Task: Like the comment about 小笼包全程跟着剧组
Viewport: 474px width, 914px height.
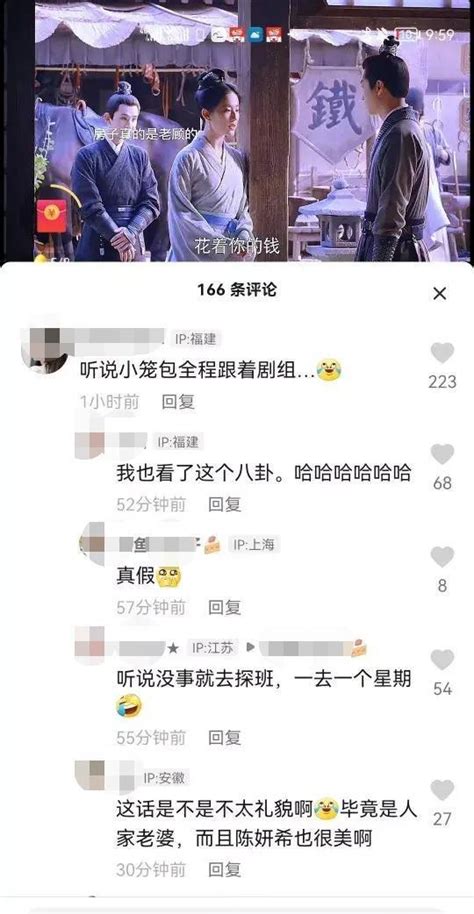Action: pyautogui.click(x=442, y=353)
